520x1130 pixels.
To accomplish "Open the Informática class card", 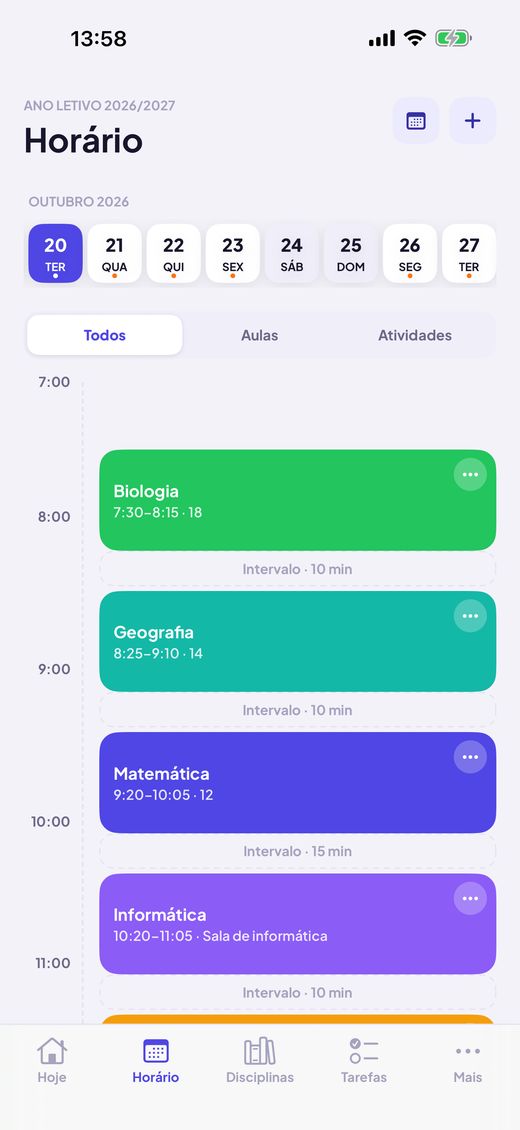I will tap(297, 924).
